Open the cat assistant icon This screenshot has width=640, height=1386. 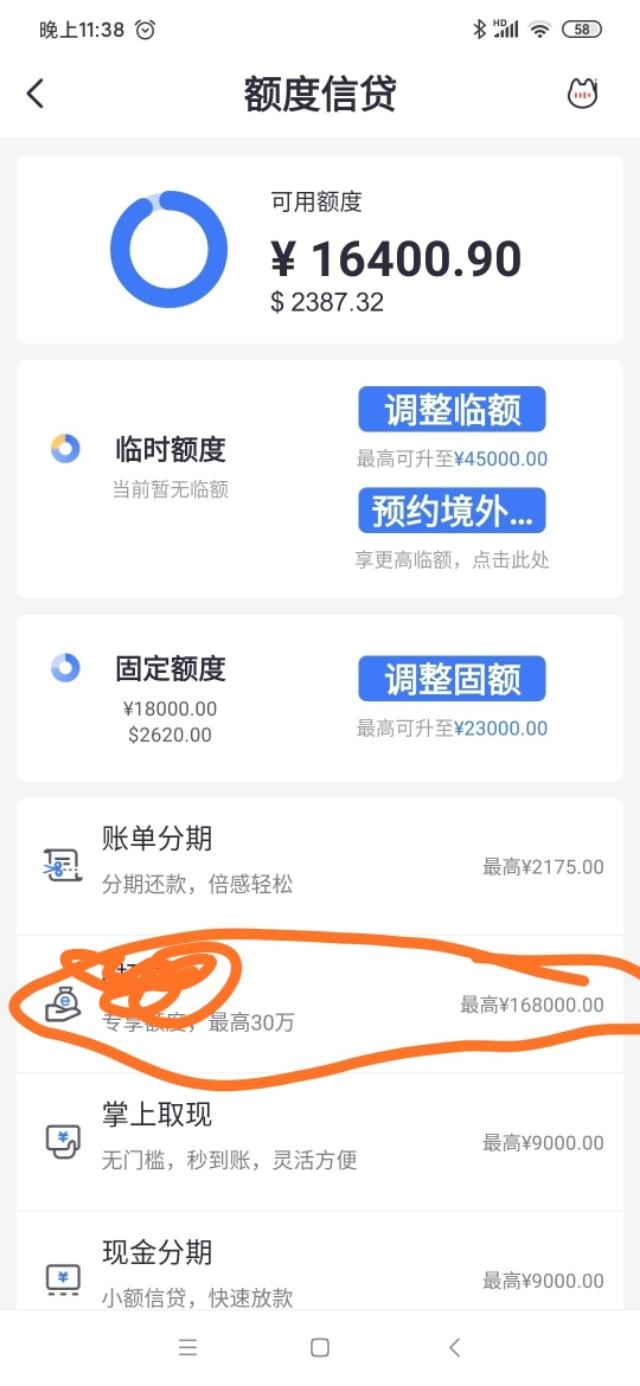tap(582, 94)
